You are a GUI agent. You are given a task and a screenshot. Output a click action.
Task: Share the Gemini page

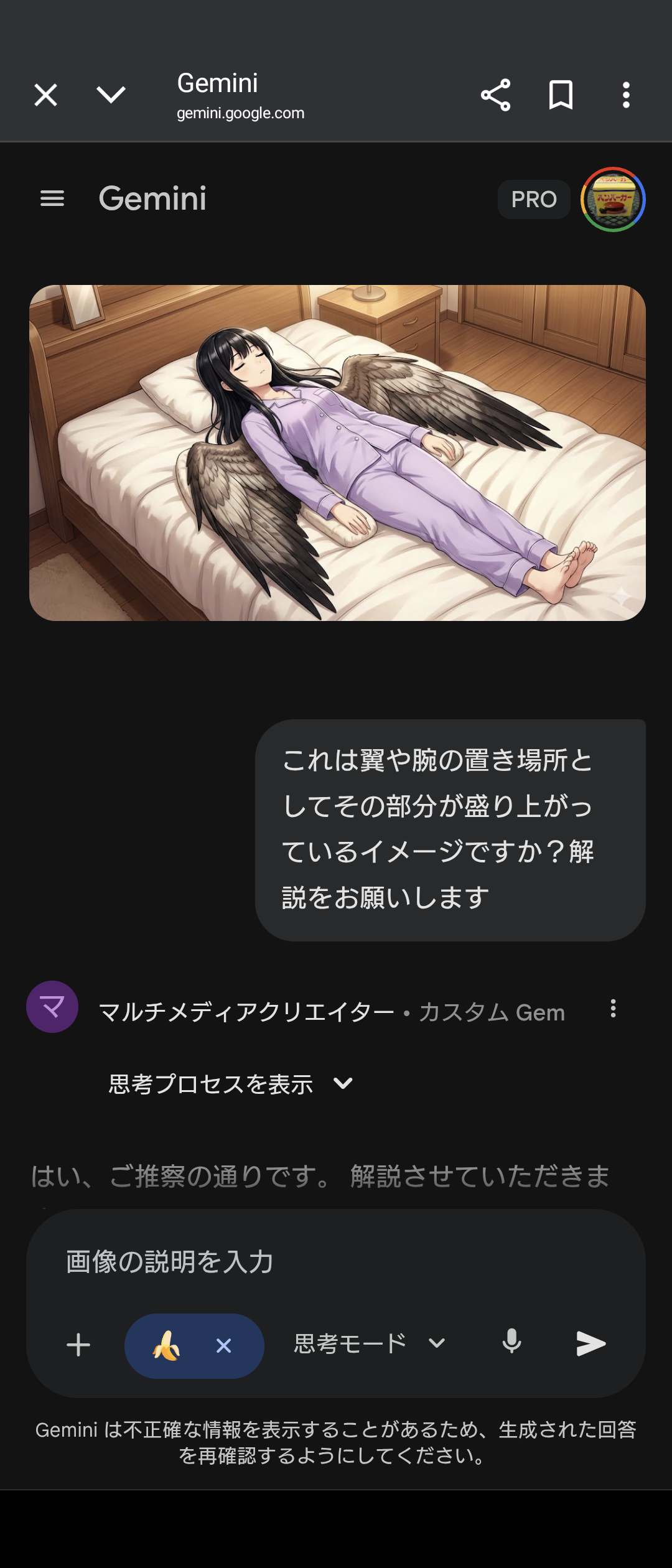[x=495, y=95]
